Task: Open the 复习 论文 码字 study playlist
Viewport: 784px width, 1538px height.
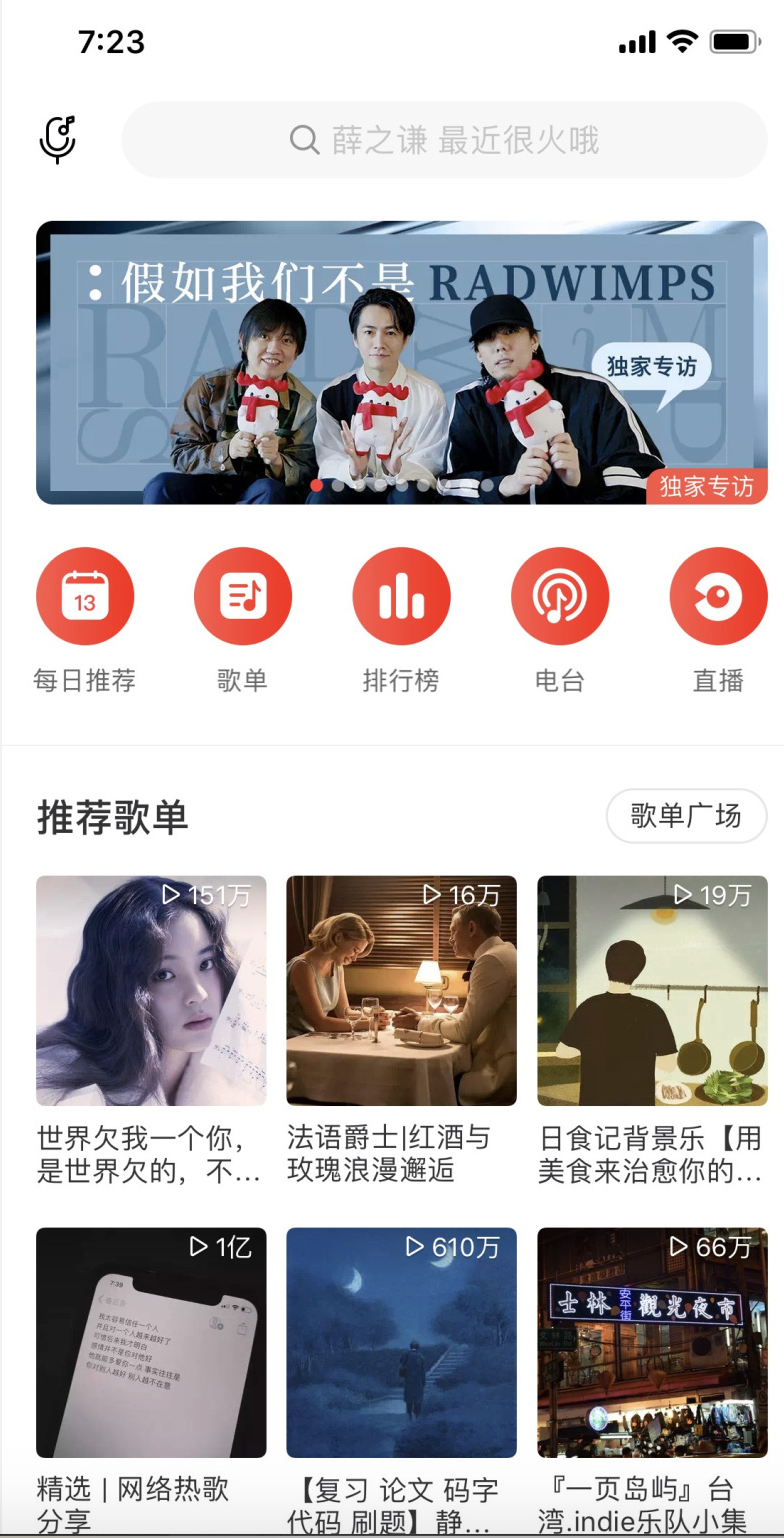Action: click(x=401, y=1342)
